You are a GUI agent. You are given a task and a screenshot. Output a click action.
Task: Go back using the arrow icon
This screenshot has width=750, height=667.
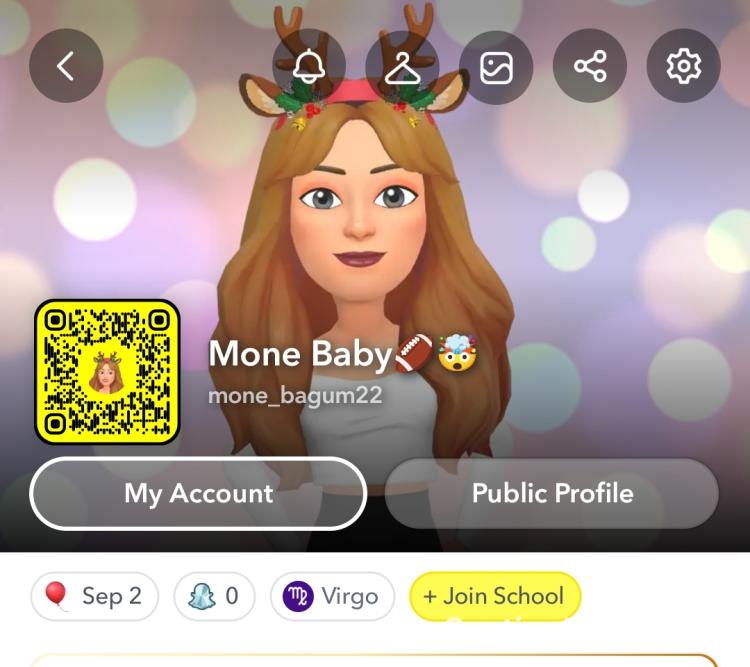click(x=66, y=66)
